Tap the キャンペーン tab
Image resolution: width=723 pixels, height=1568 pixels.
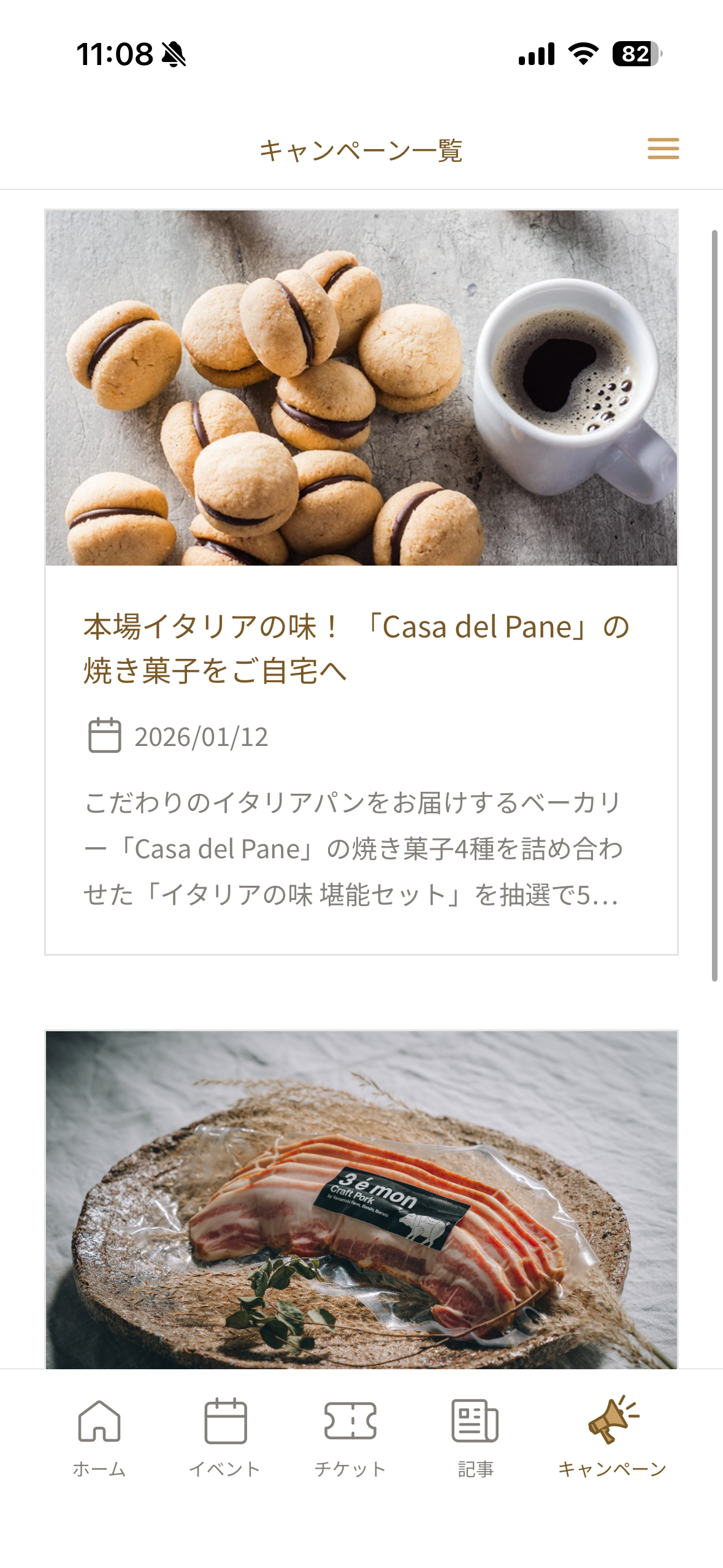(612, 1437)
